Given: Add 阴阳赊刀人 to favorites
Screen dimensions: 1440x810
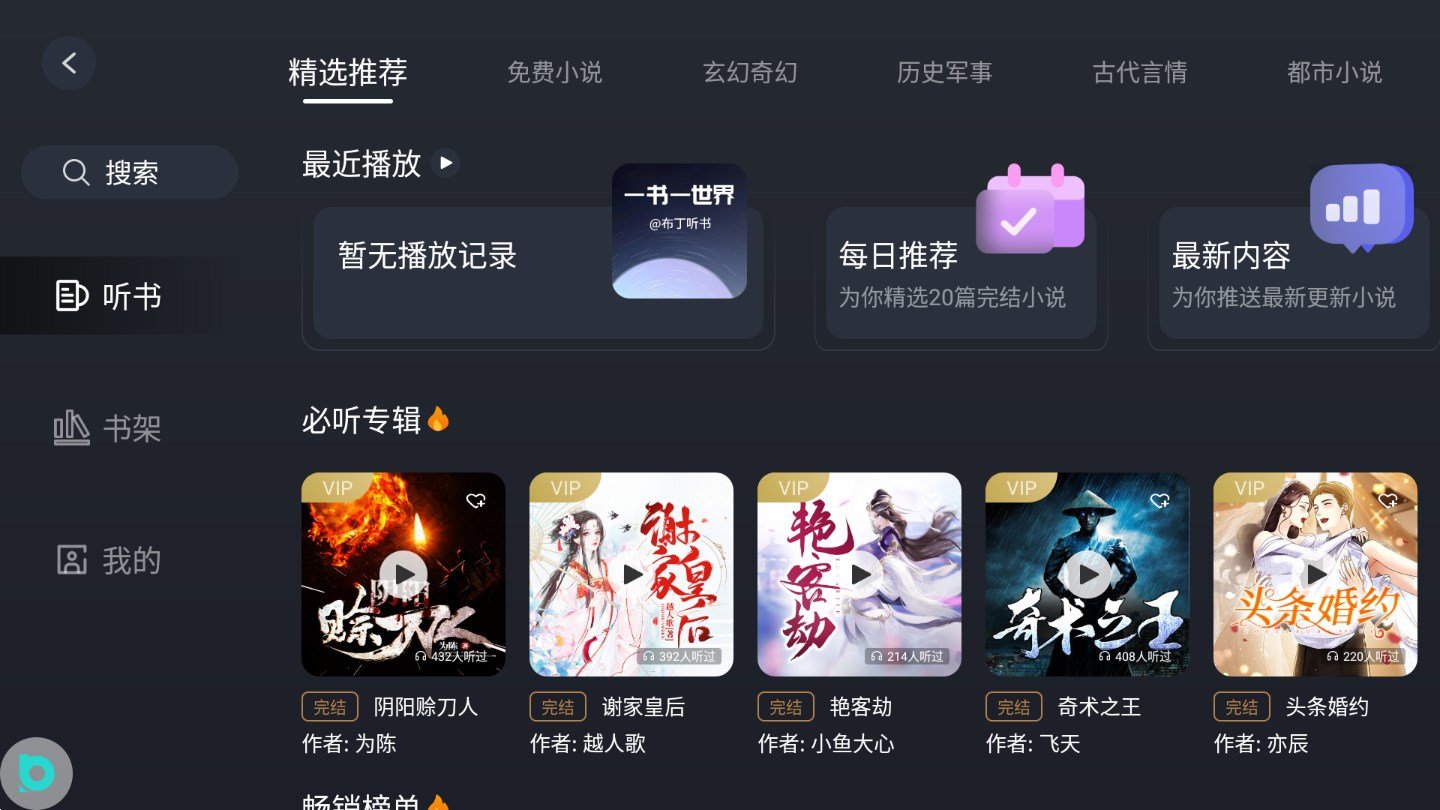Looking at the screenshot, I should tap(476, 500).
